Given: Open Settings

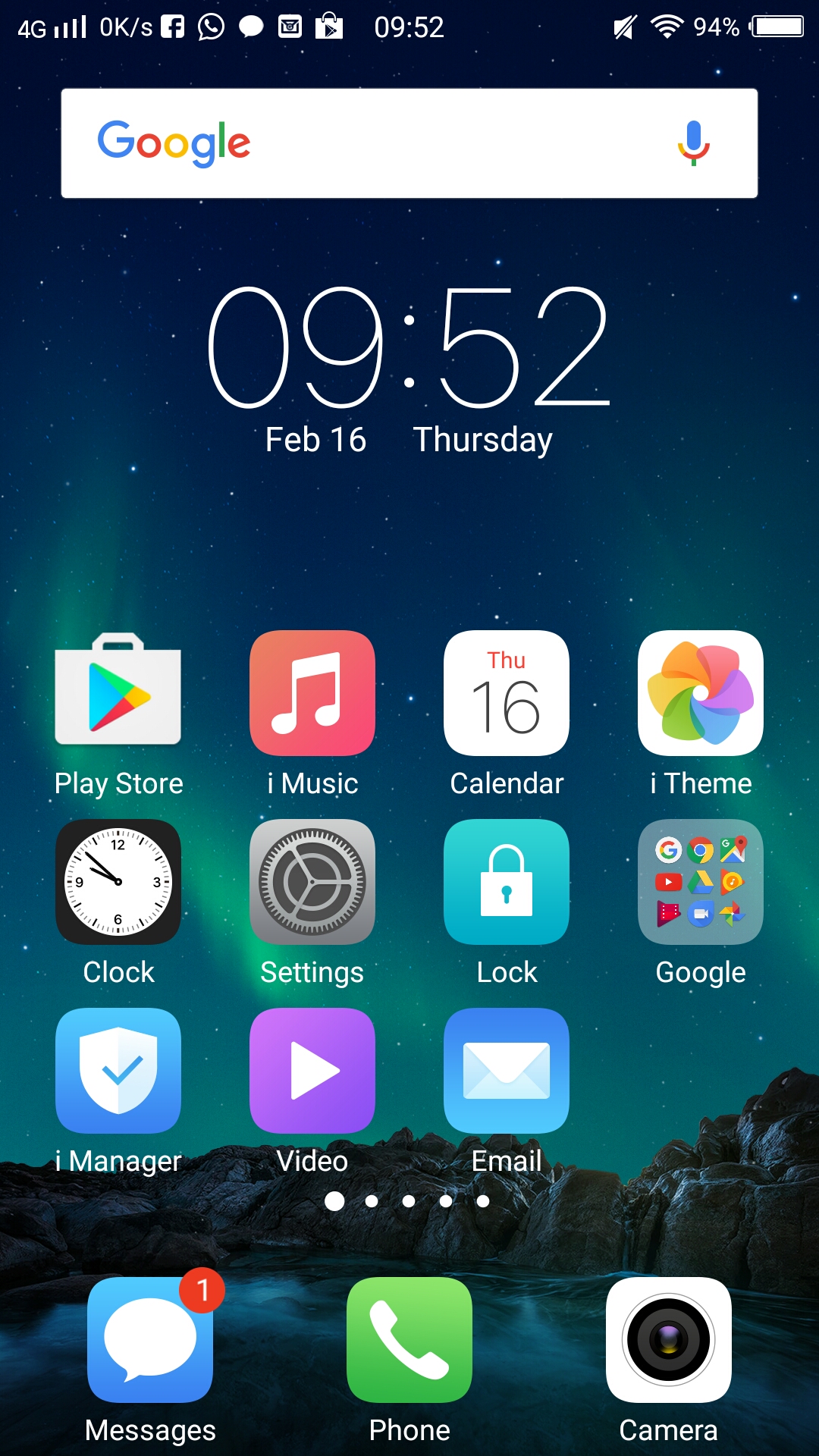Looking at the screenshot, I should click(312, 881).
